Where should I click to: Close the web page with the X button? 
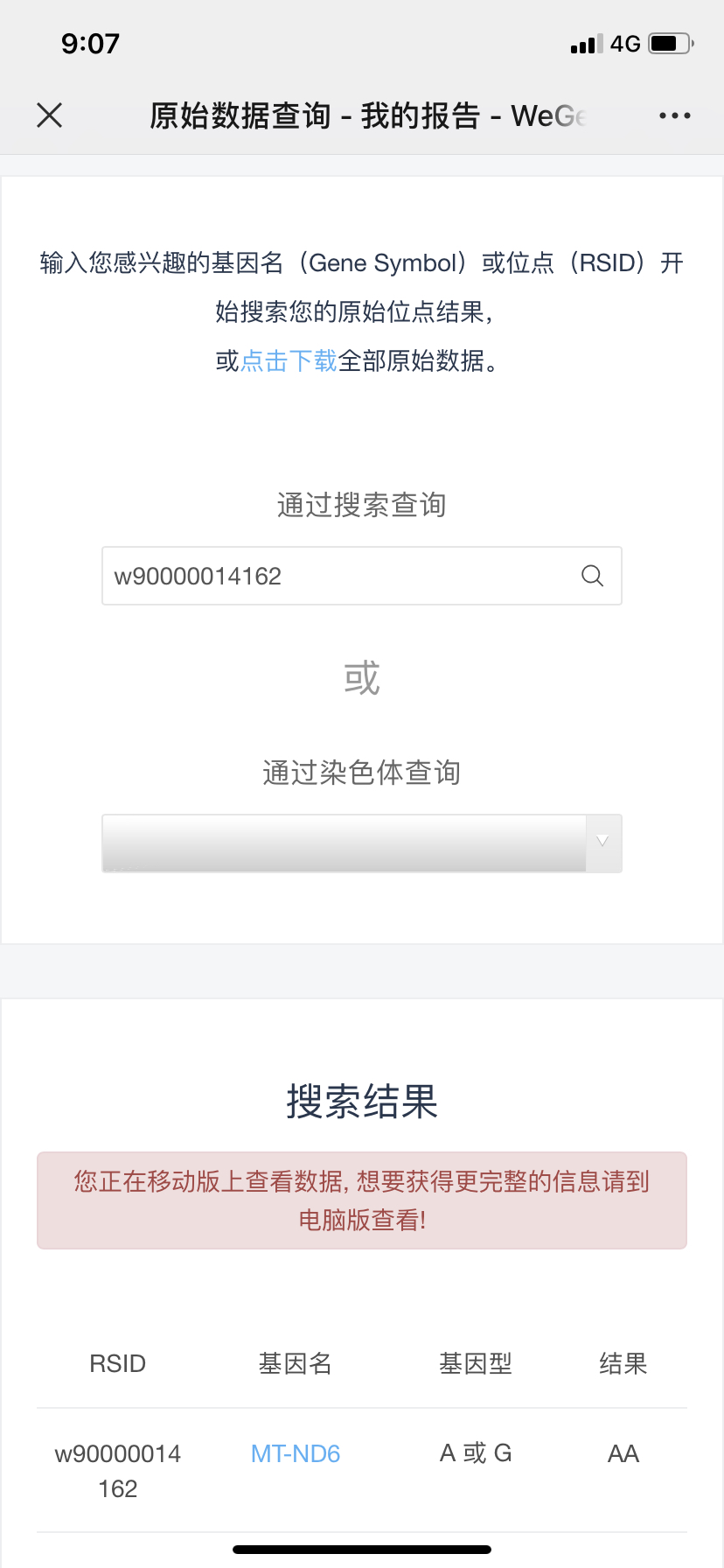[x=50, y=115]
